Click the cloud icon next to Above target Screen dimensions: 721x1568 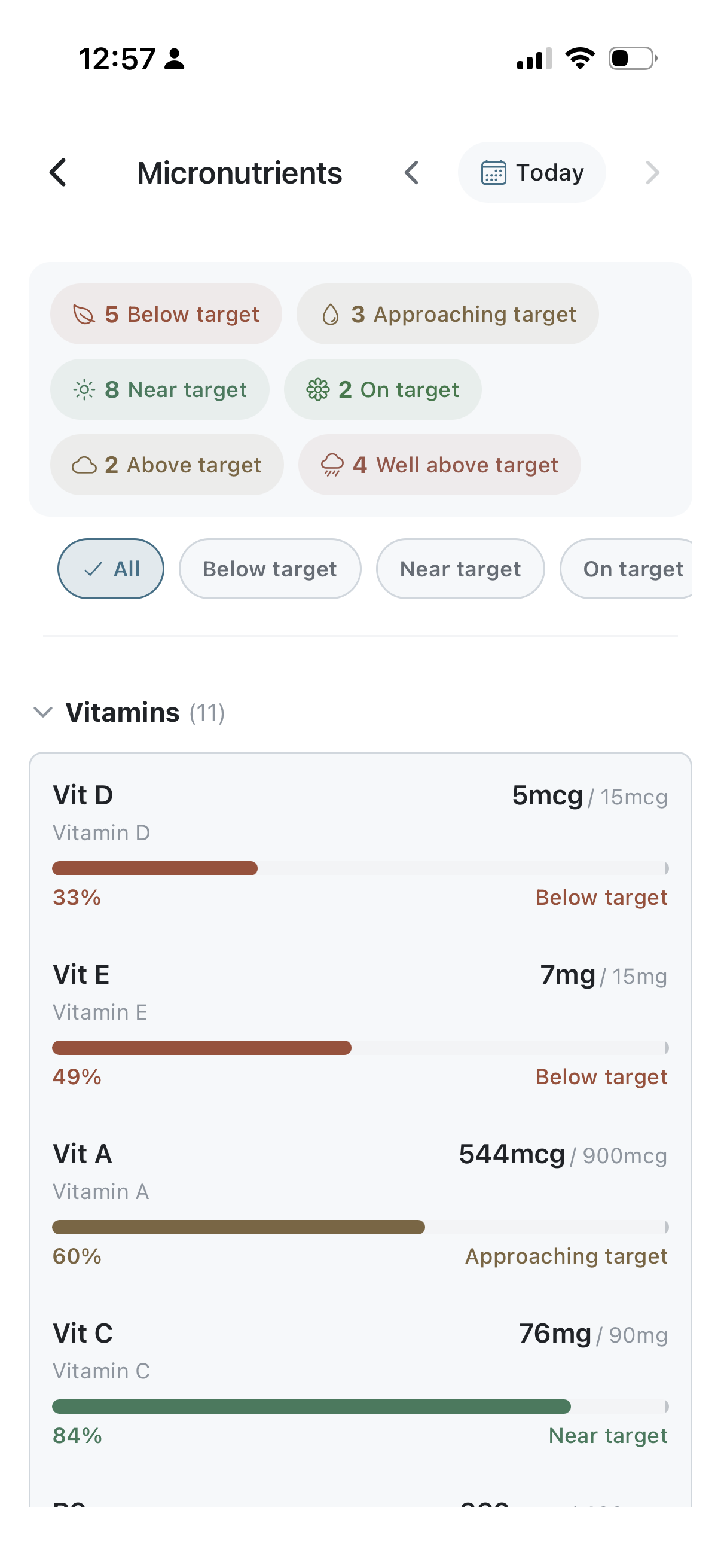tap(85, 465)
